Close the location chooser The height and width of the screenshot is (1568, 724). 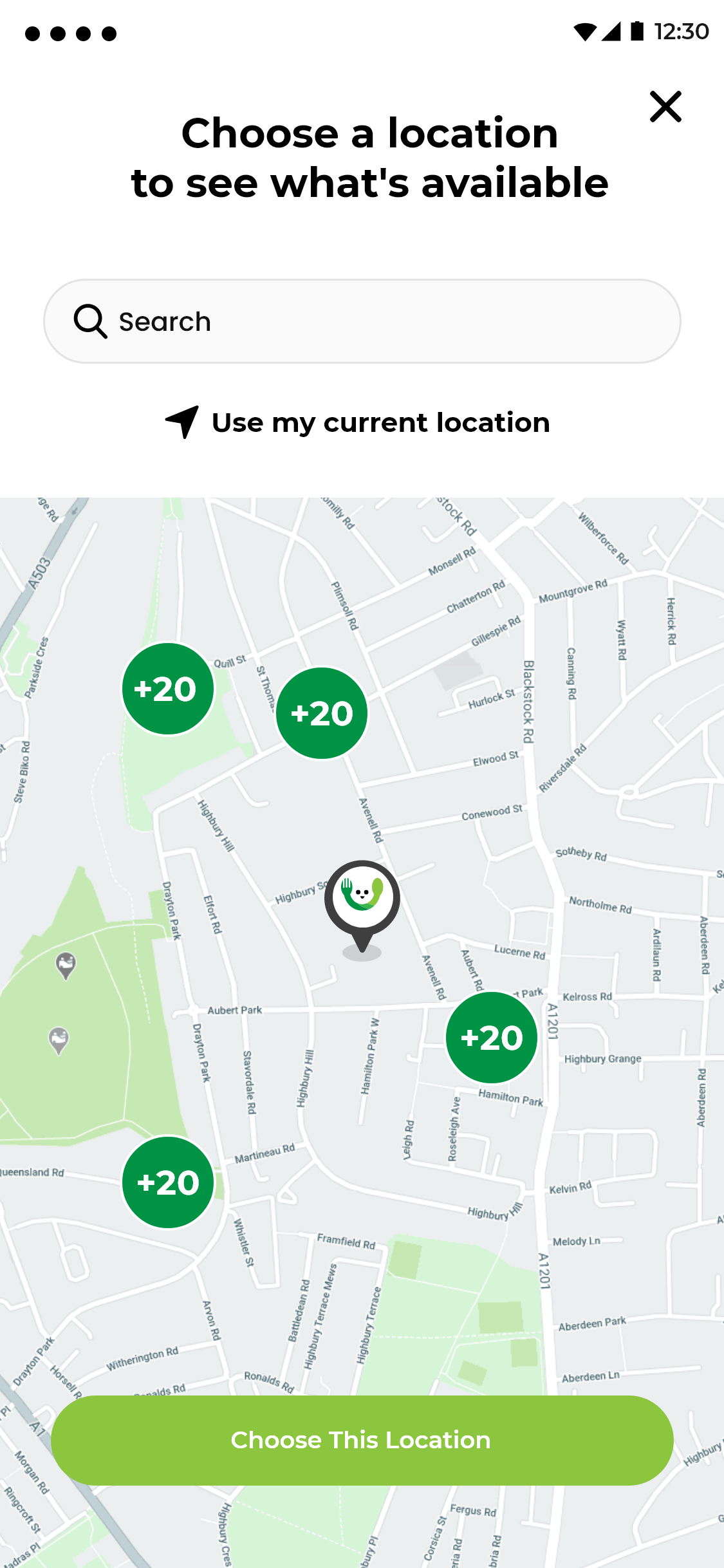pyautogui.click(x=665, y=107)
